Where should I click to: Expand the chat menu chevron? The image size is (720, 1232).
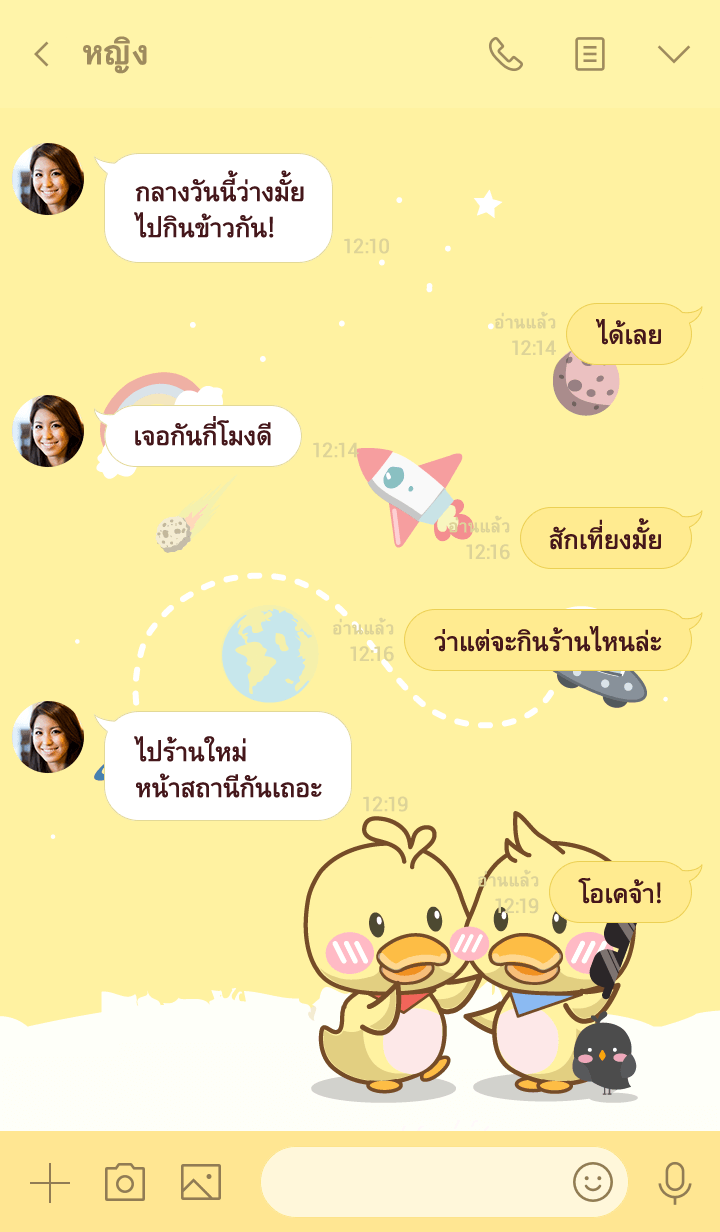(x=674, y=54)
